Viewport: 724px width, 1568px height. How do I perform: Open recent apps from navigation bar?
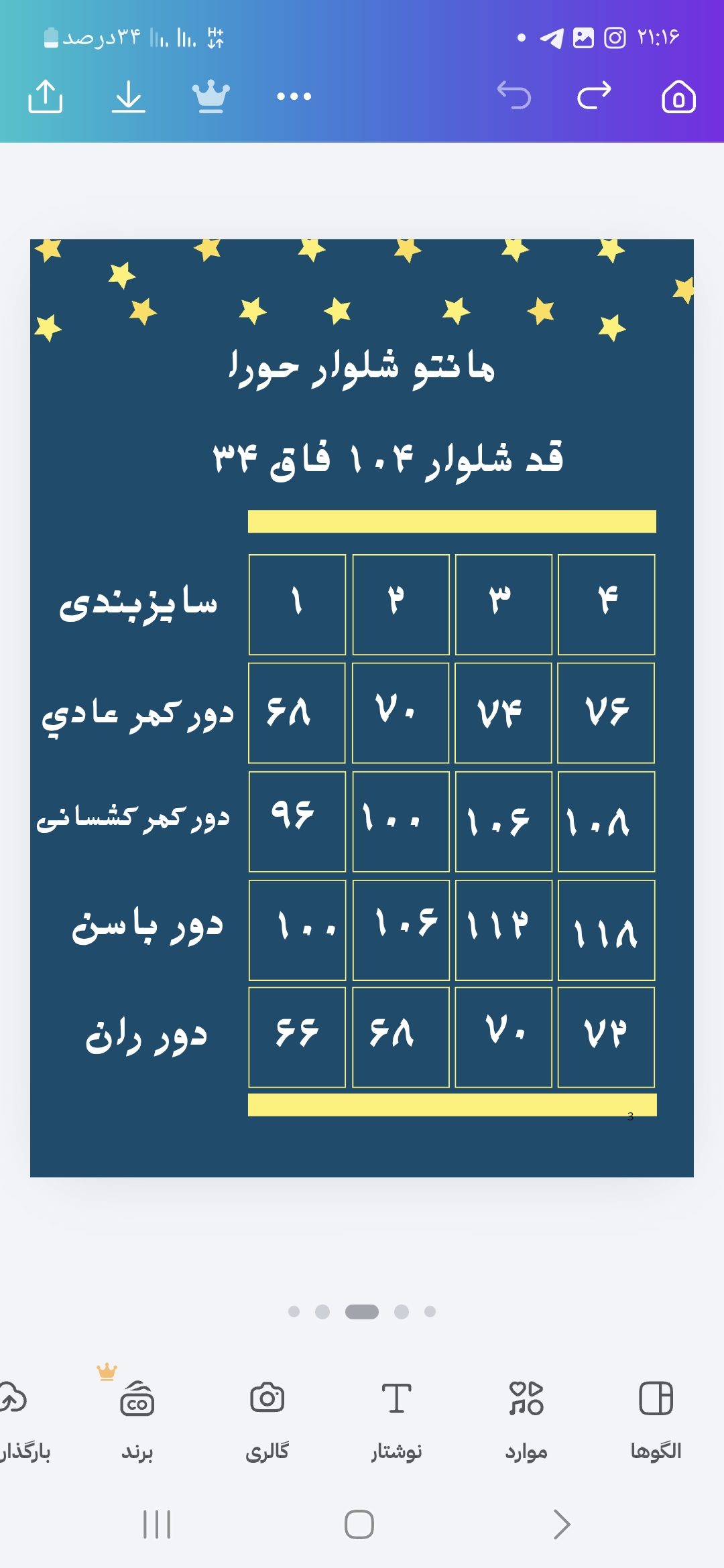point(157,1524)
